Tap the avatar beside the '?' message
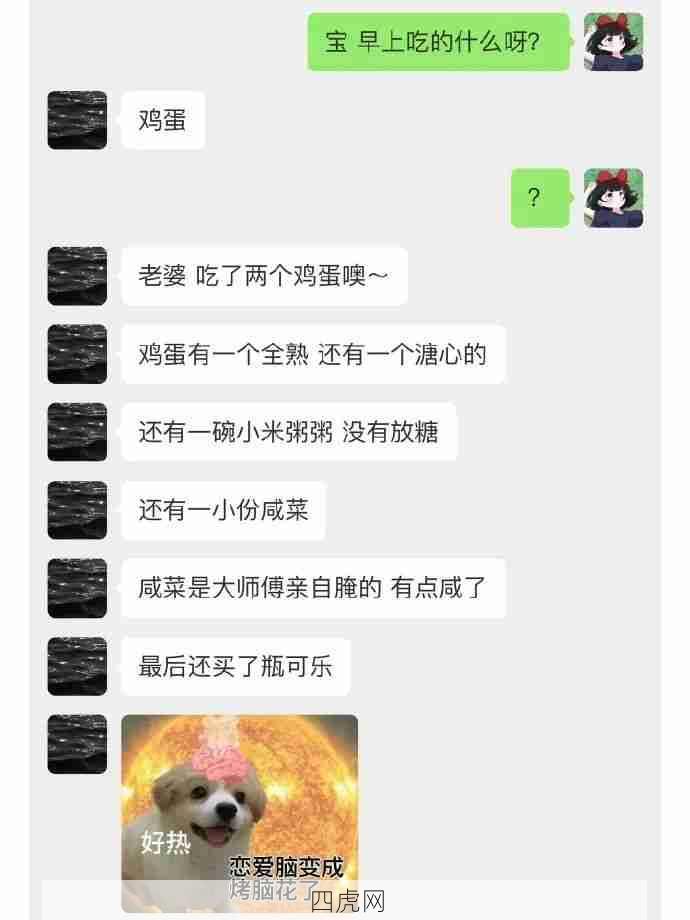This screenshot has height=920, width=690. (x=613, y=198)
